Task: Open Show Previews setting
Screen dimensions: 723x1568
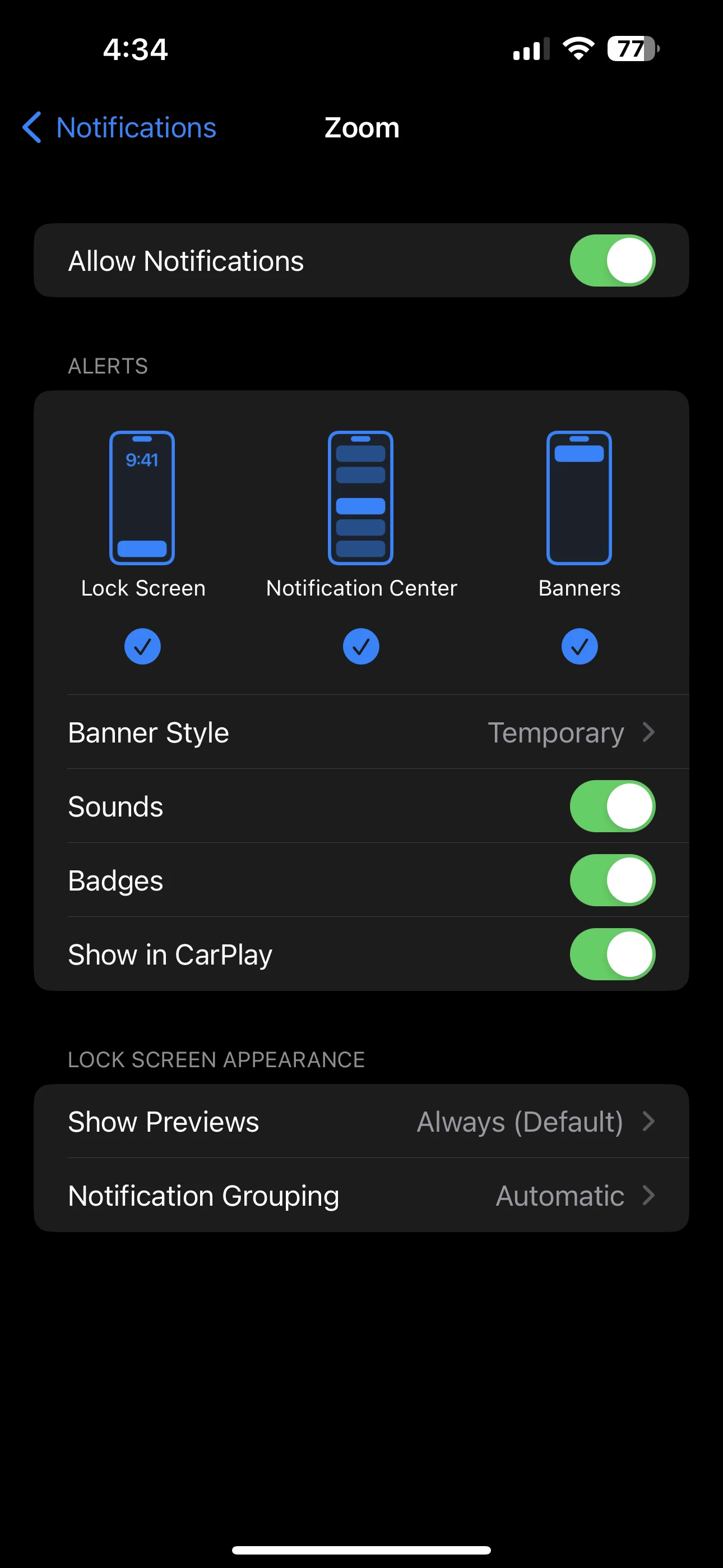Action: click(361, 1121)
